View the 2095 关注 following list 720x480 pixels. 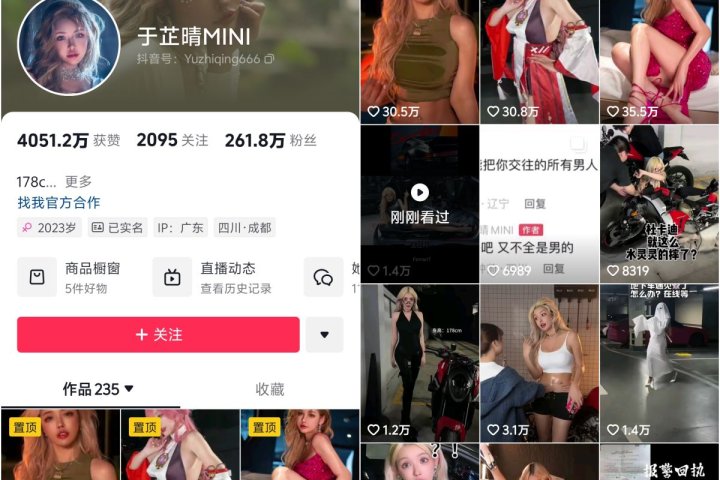pos(172,141)
